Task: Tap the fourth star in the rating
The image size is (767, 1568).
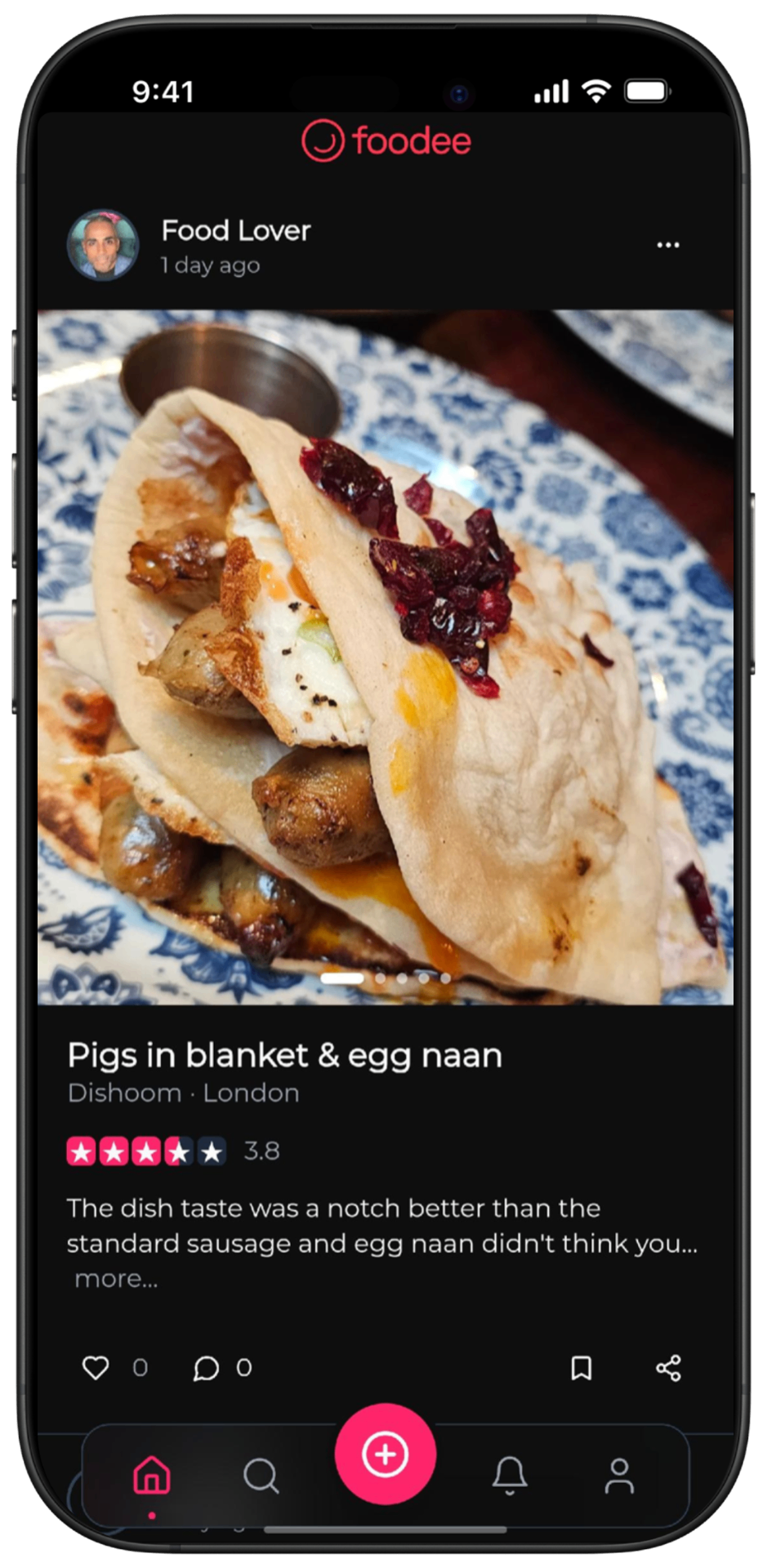Action: [180, 1151]
